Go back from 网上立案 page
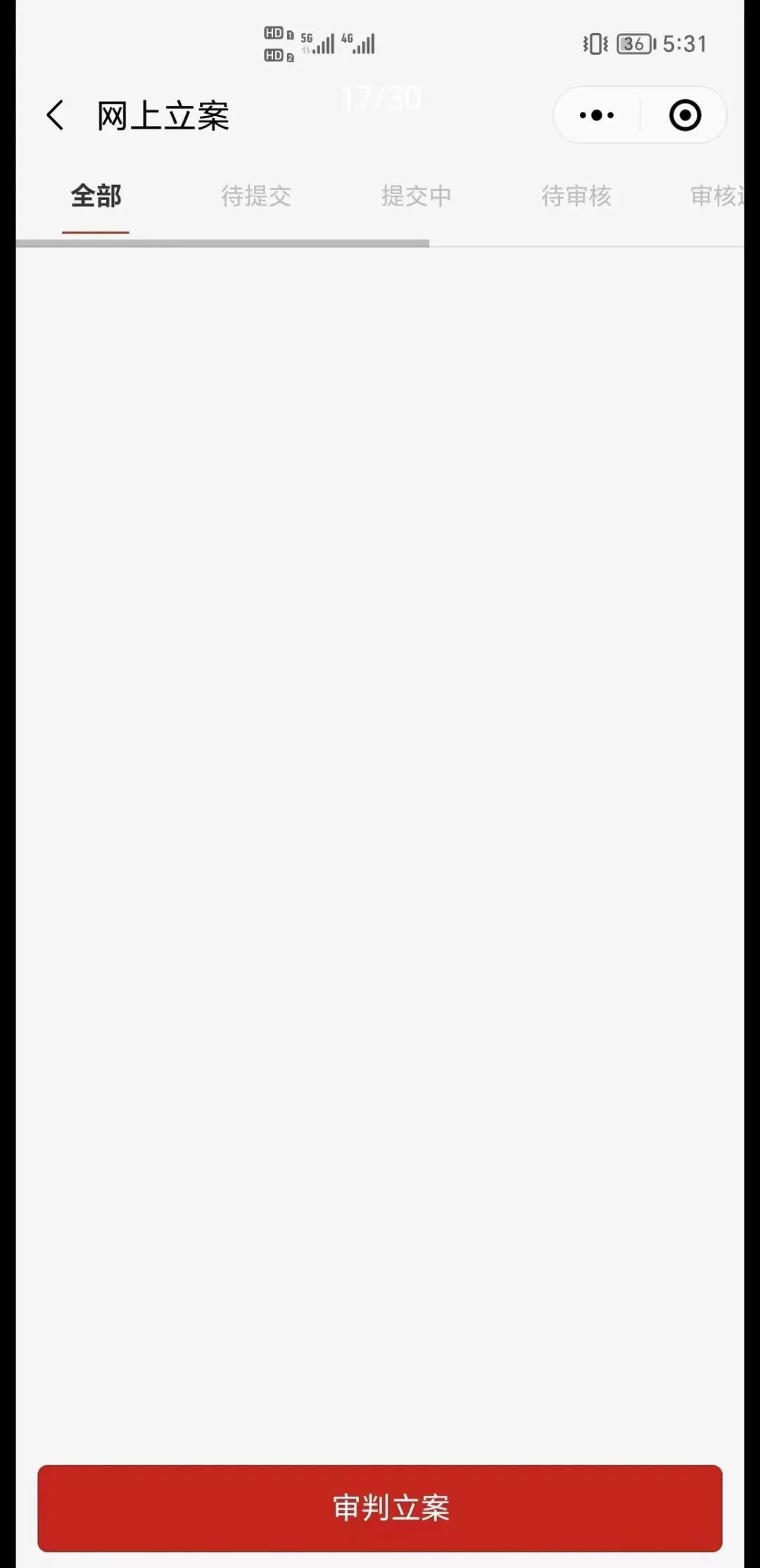Screen dimensions: 760x1568 click(x=55, y=115)
